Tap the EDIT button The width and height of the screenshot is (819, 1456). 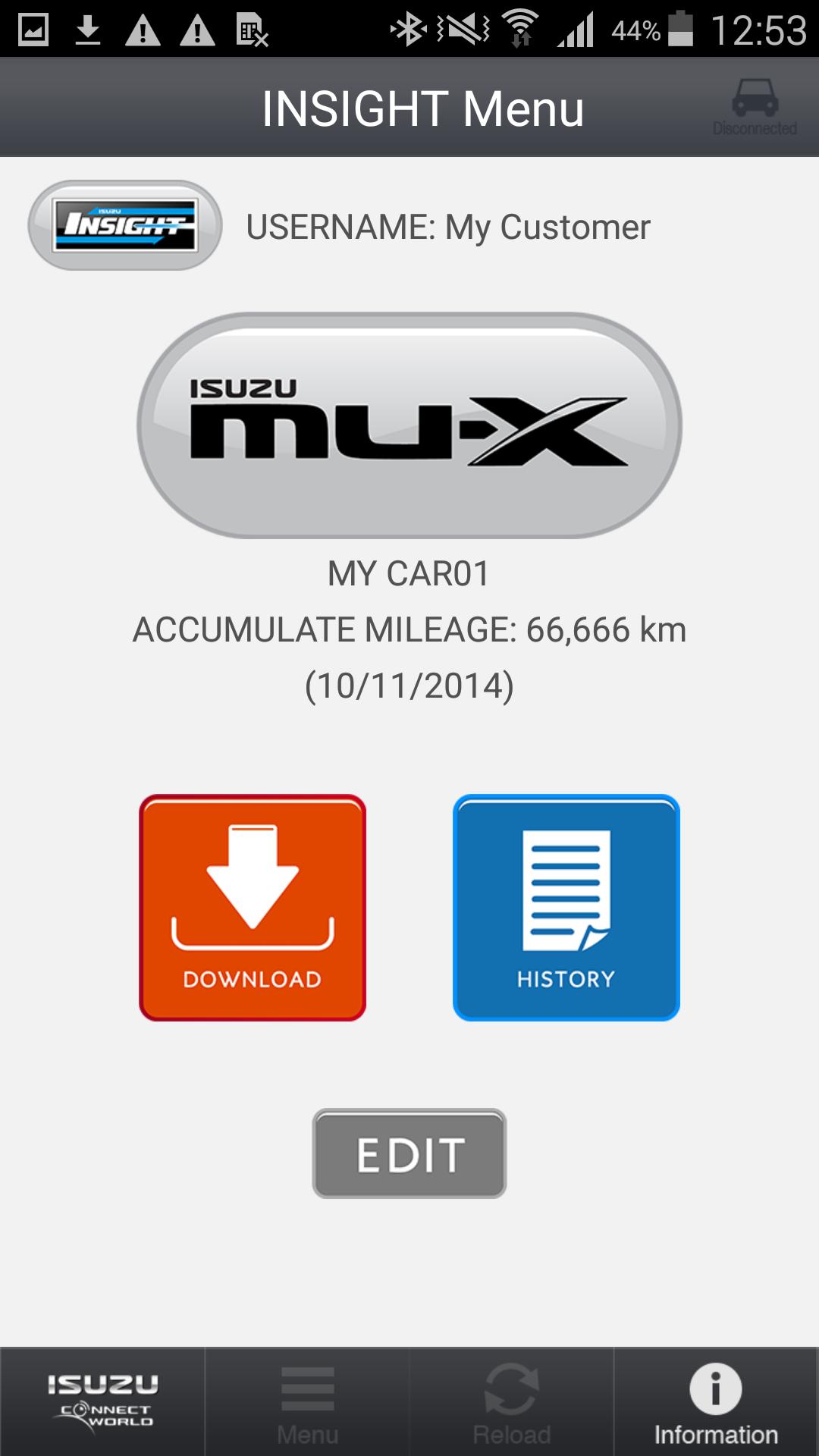coord(409,1153)
